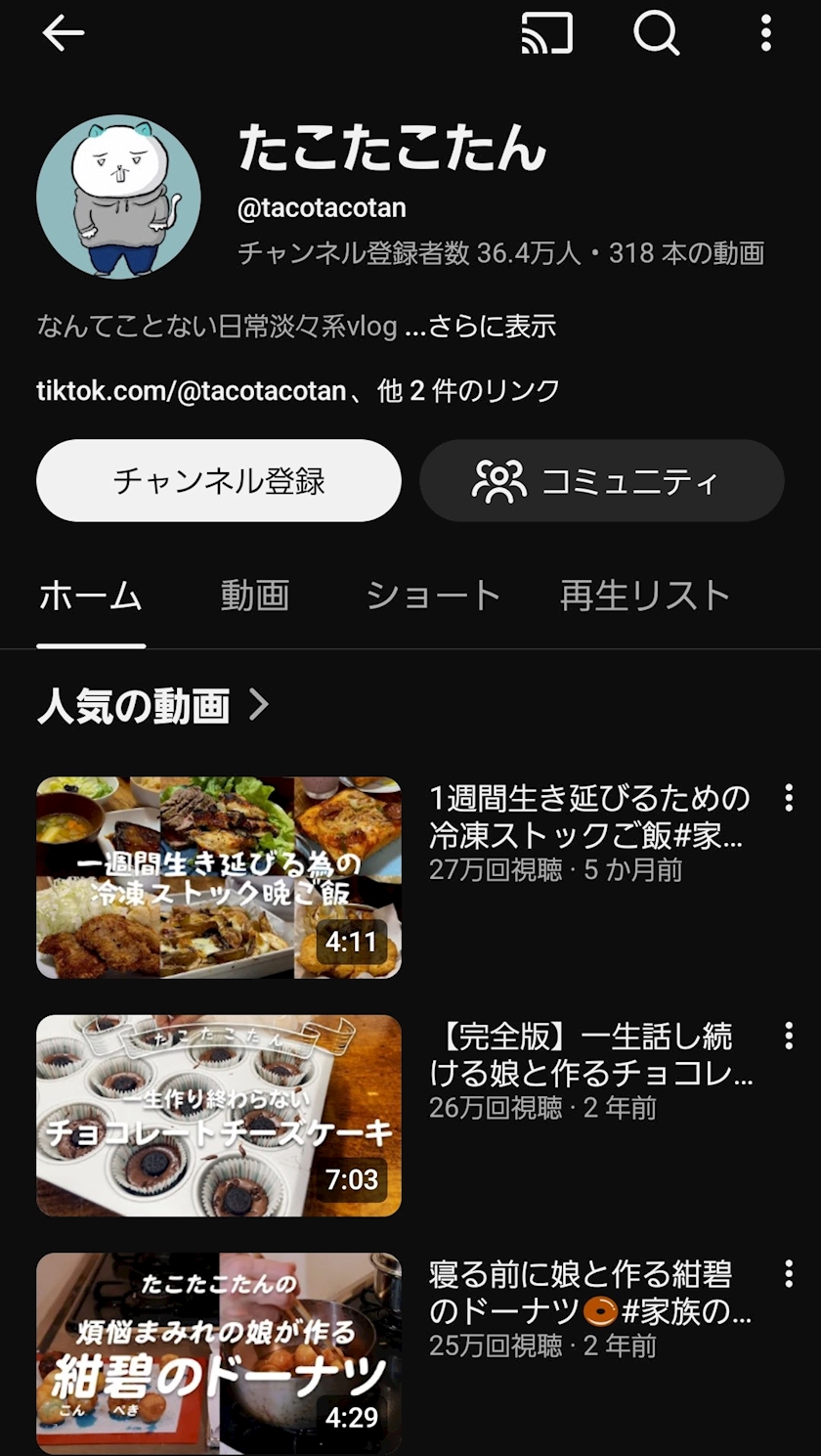This screenshot has height=1456, width=821.
Task: Go back with the top-left arrow
Action: (64, 34)
